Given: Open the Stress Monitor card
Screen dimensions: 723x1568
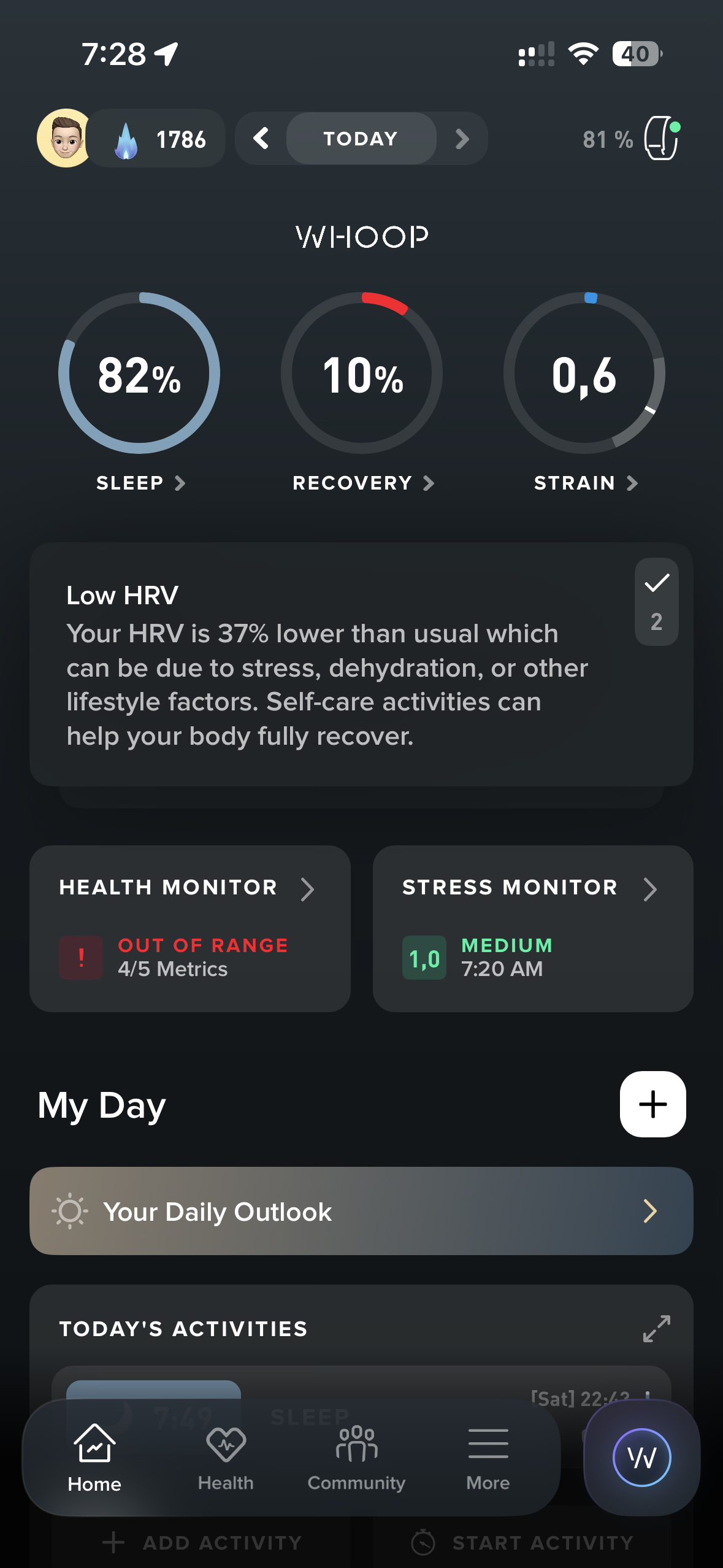Looking at the screenshot, I should (x=532, y=928).
